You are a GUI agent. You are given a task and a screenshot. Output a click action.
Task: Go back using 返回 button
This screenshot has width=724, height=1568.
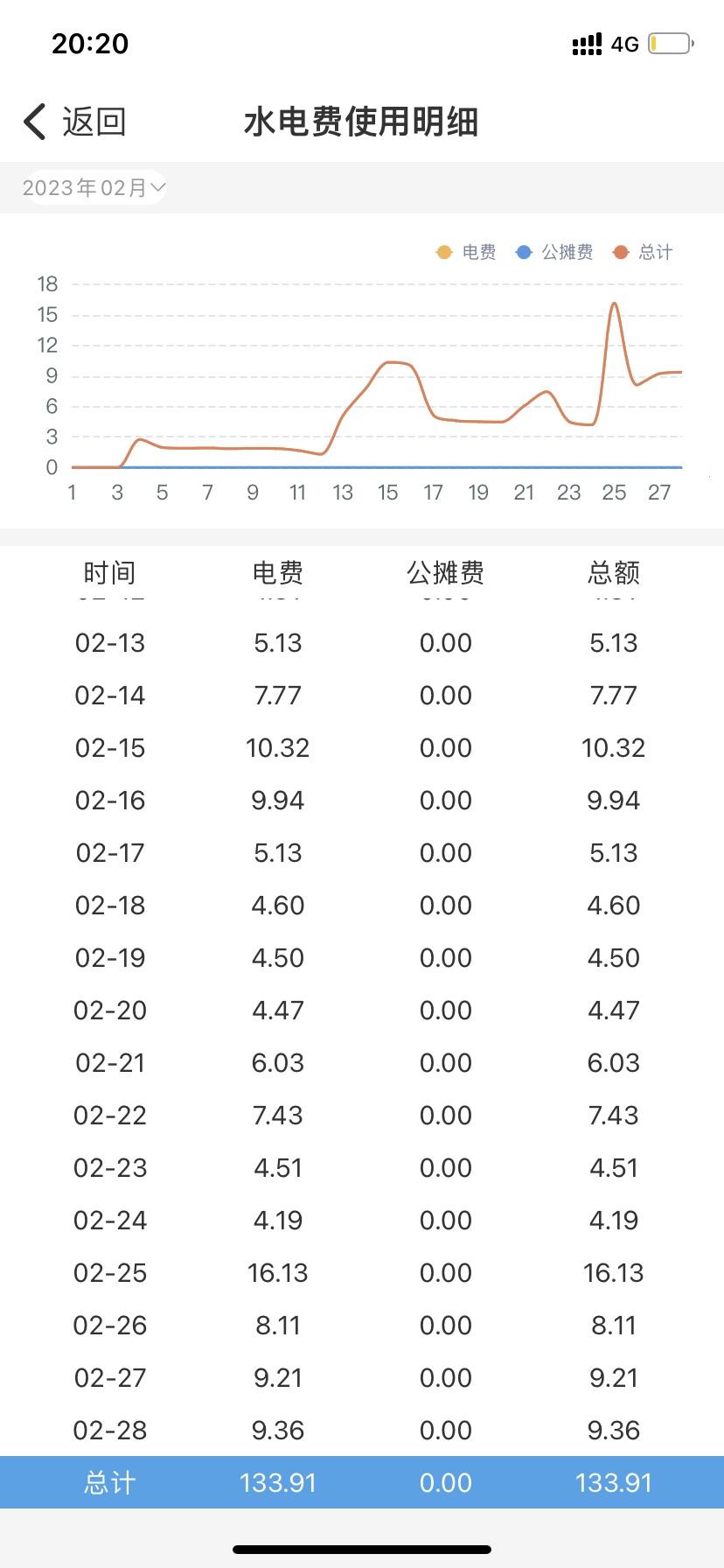tap(75, 122)
